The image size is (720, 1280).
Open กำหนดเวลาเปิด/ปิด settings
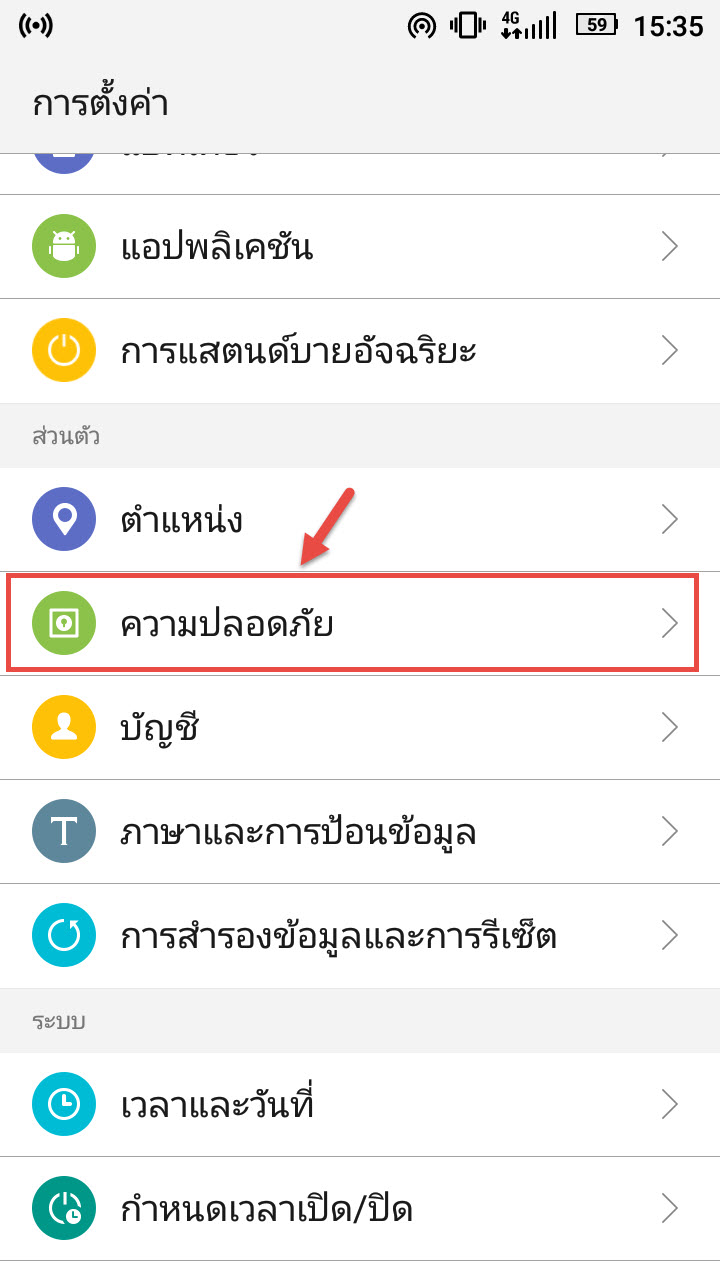(x=360, y=1208)
